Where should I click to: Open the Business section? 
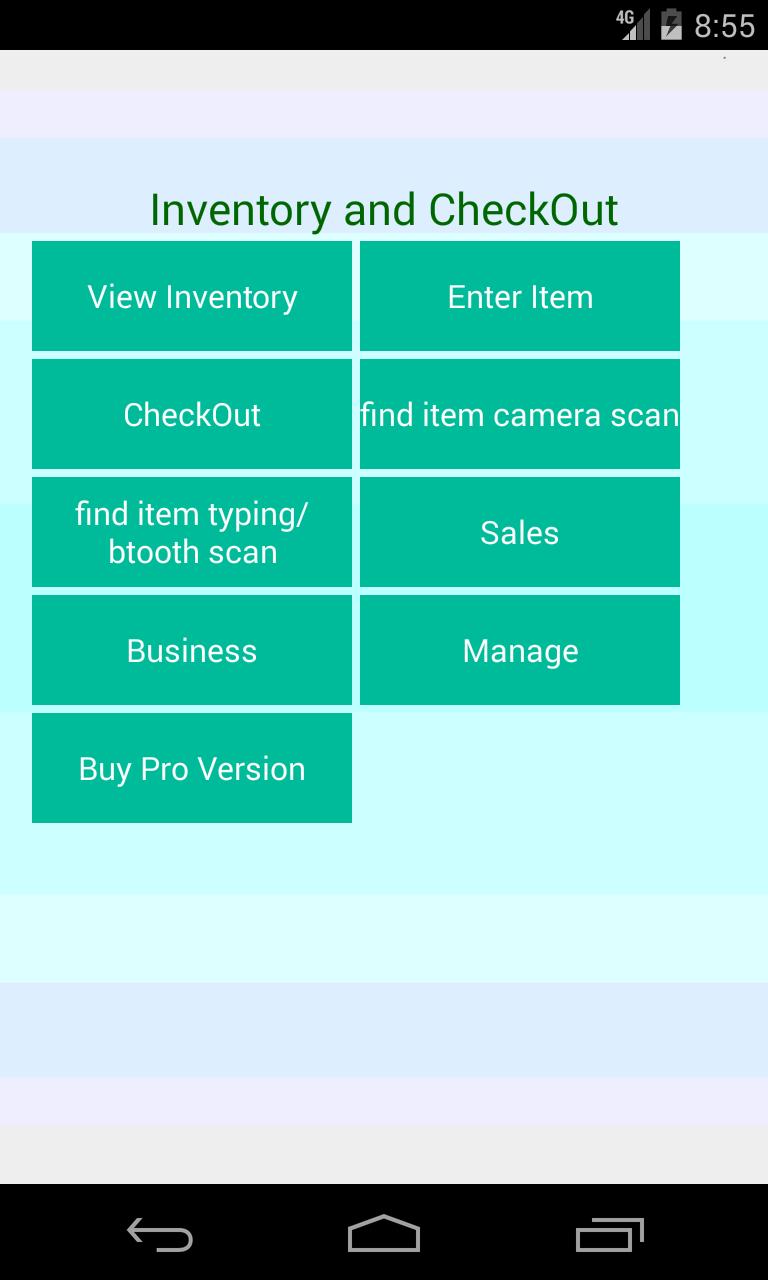pyautogui.click(x=192, y=649)
